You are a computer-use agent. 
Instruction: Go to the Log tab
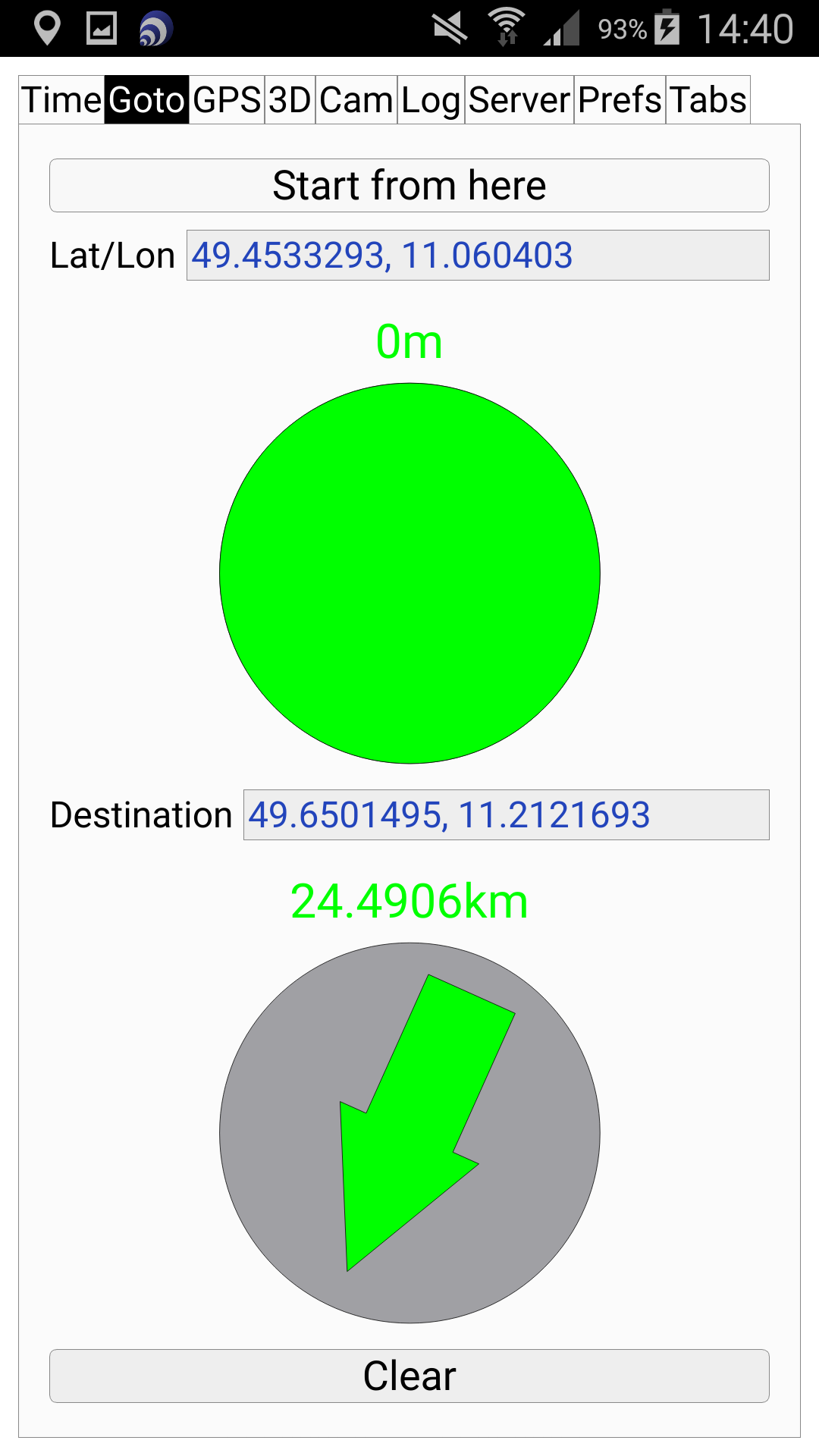pos(431,99)
